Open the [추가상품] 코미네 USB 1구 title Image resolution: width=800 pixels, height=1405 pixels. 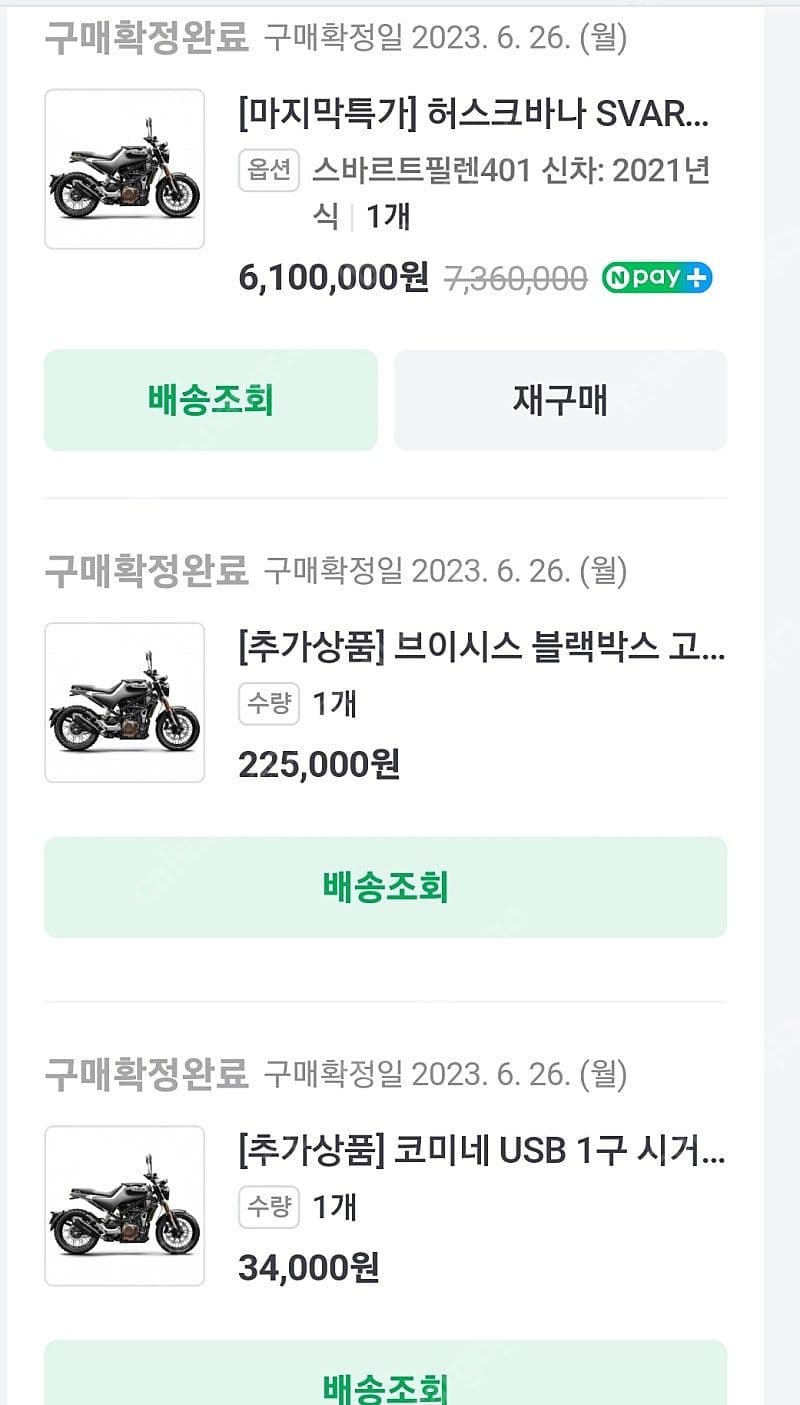coord(481,1153)
